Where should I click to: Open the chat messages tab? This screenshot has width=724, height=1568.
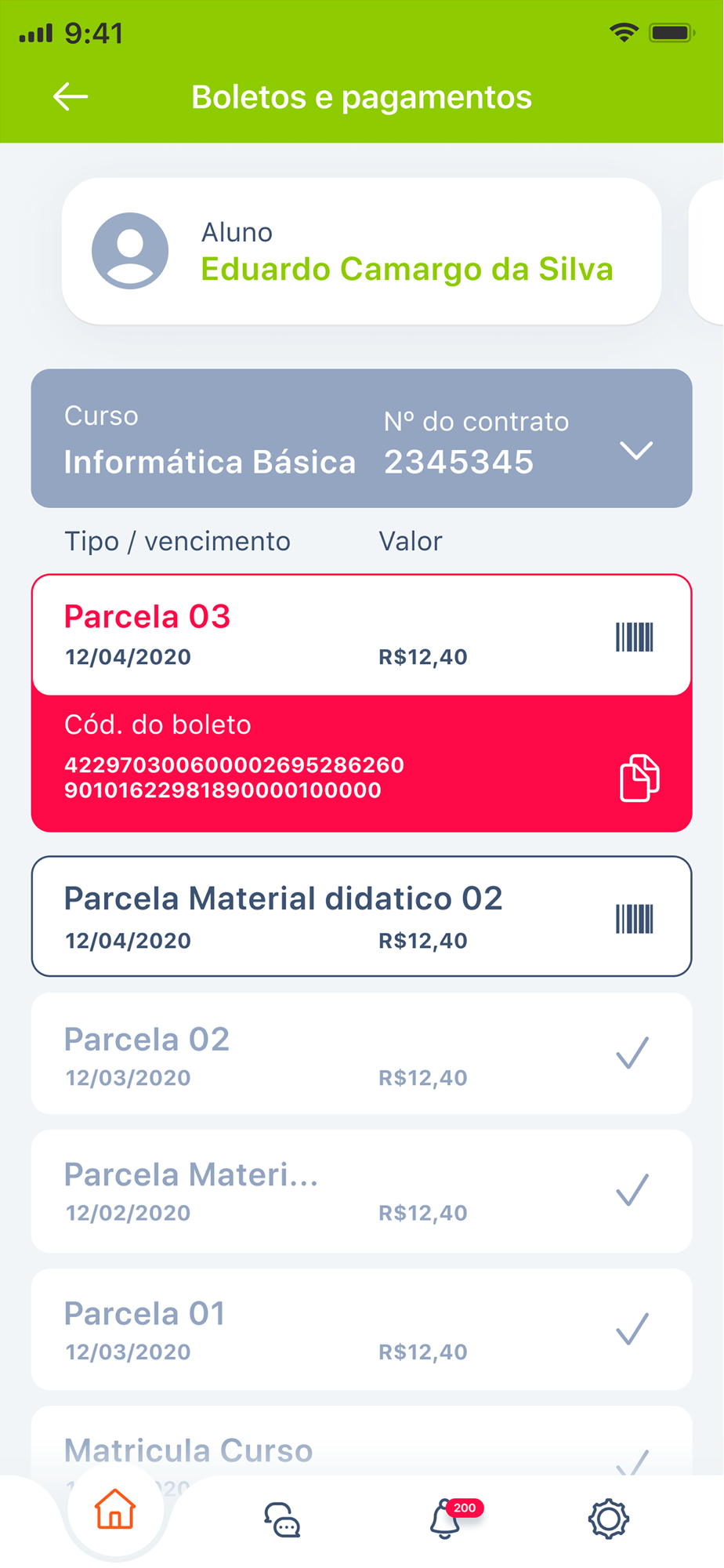[x=282, y=1519]
